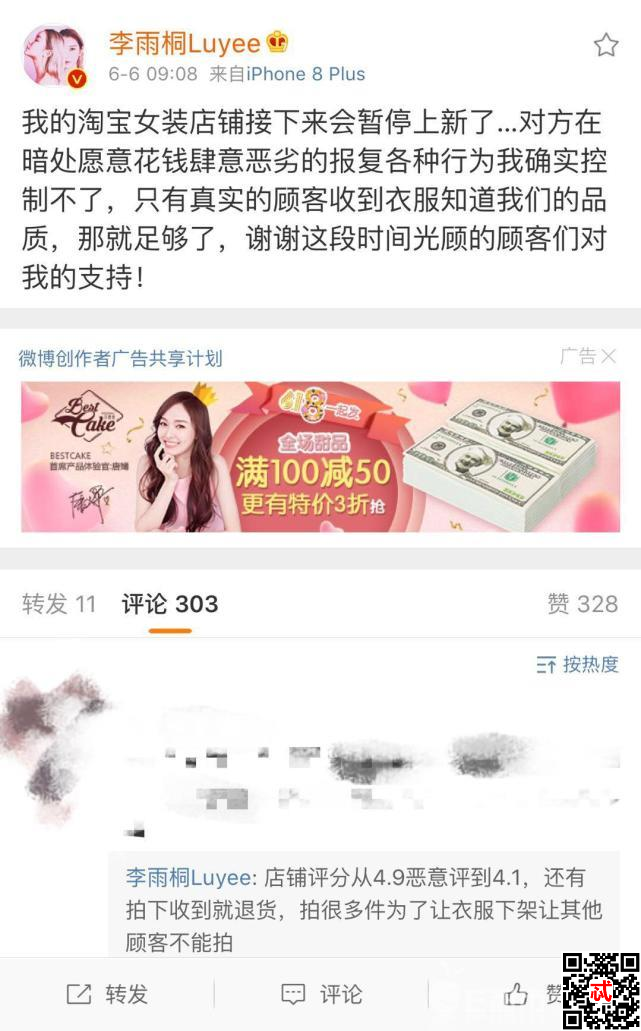Image resolution: width=641 pixels, height=1031 pixels.
Task: Open the BestCake 满100减50 ad banner
Action: pyautogui.click(x=320, y=457)
